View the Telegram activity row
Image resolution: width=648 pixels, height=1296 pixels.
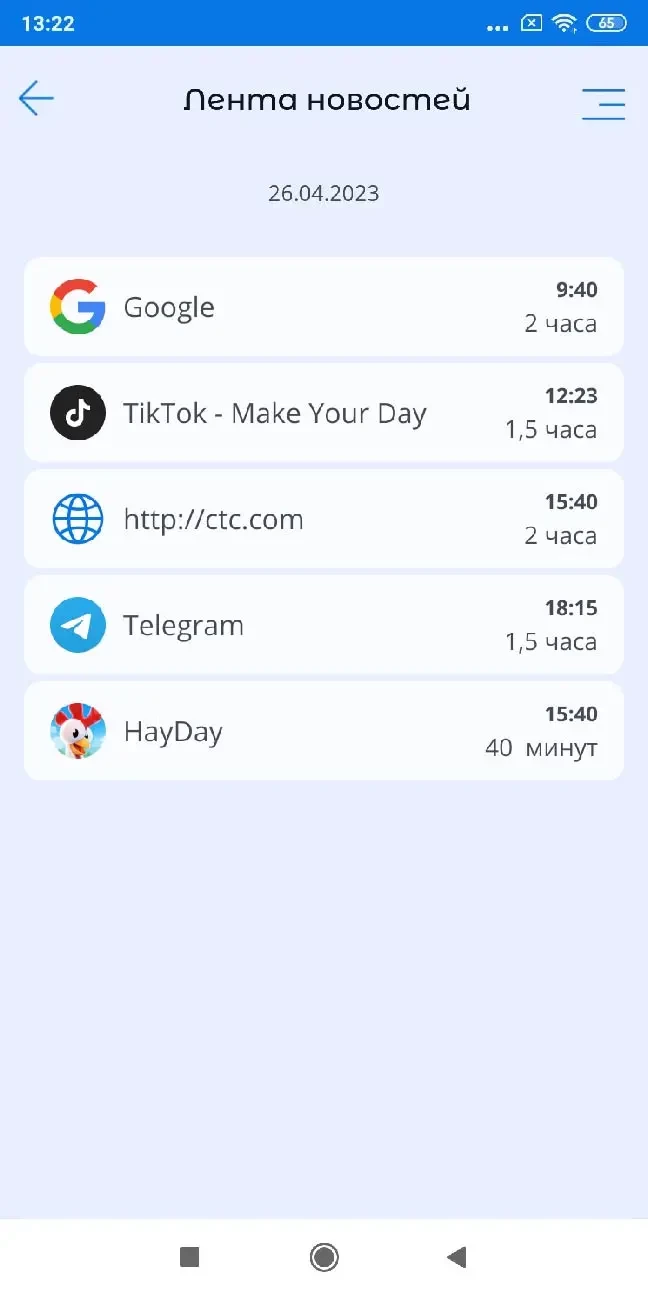[x=323, y=625]
